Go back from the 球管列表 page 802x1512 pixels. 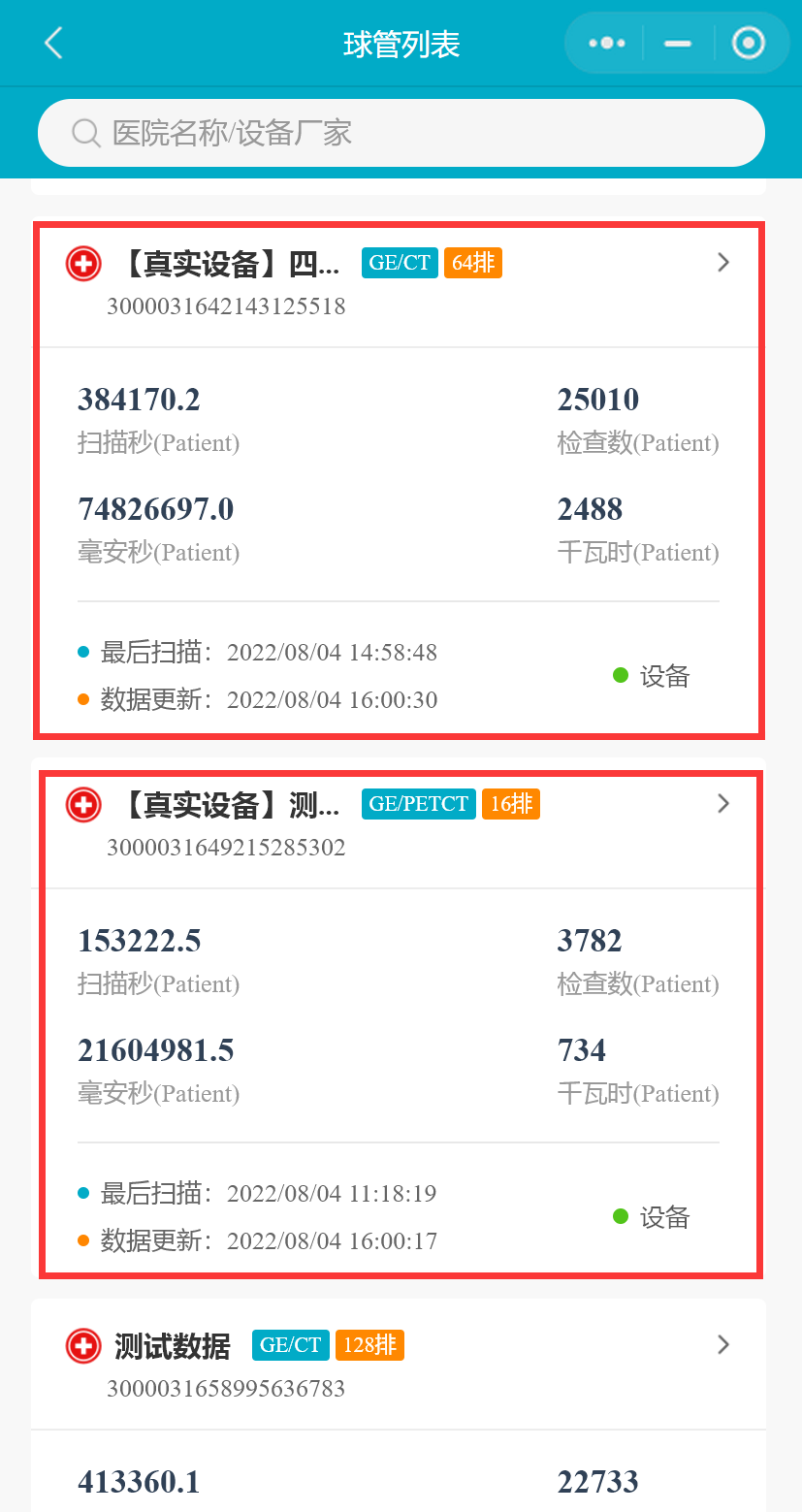tap(53, 44)
